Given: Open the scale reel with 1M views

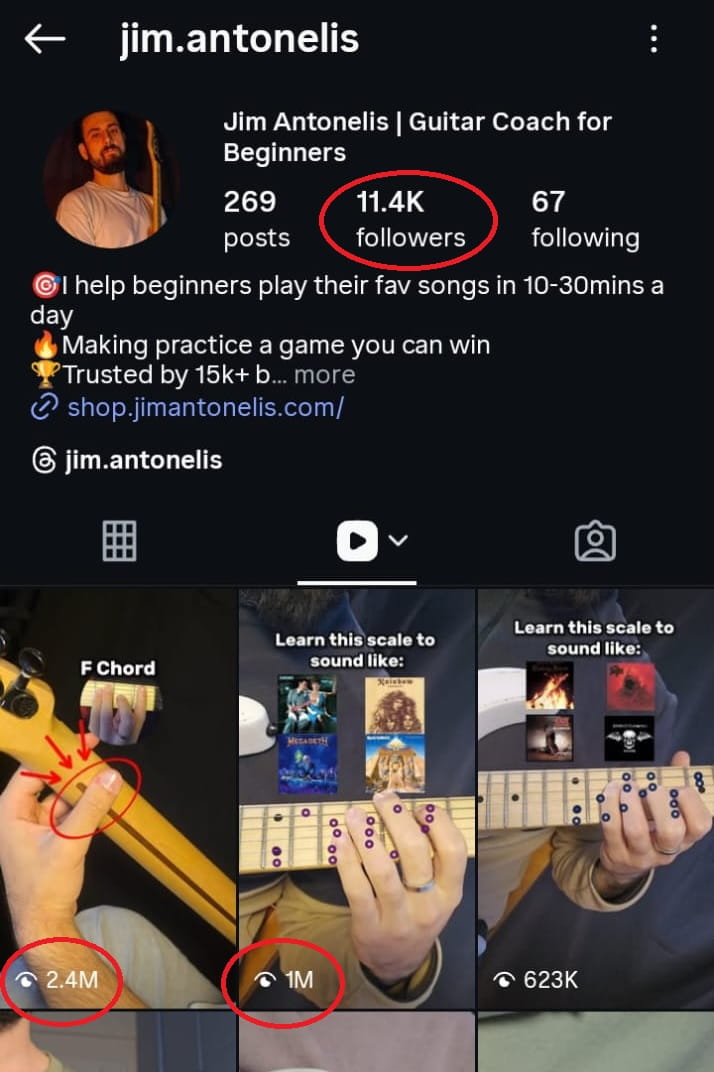Looking at the screenshot, I should coord(356,800).
